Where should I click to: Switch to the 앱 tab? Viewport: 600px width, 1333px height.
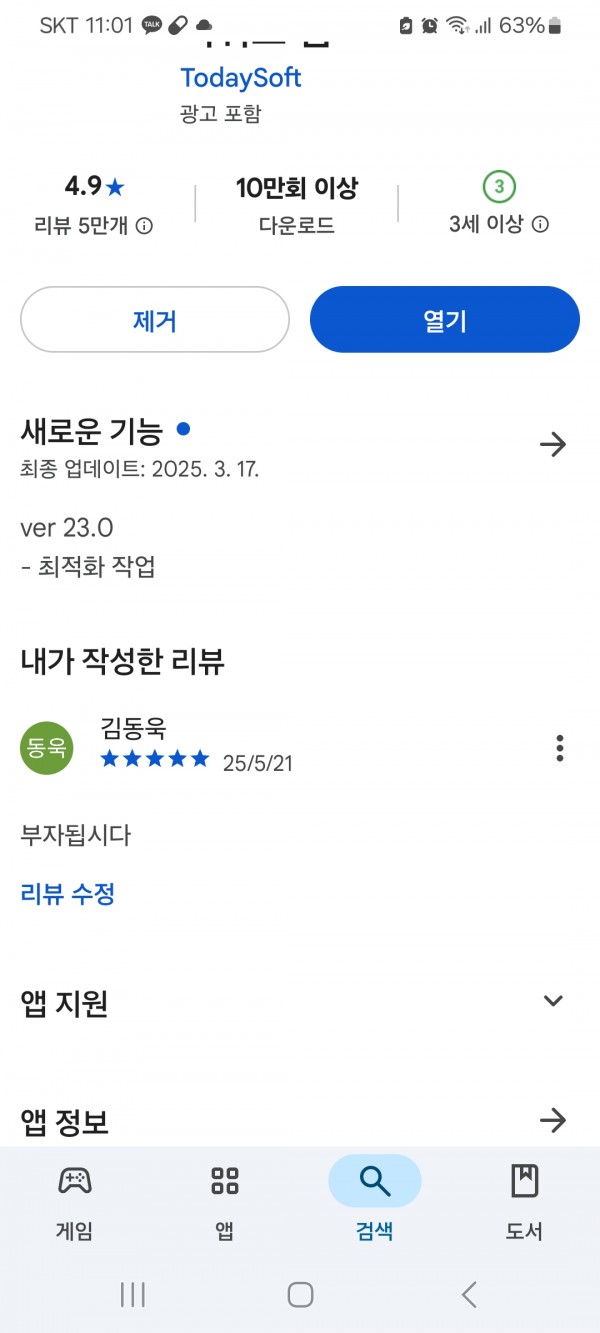pos(225,1202)
